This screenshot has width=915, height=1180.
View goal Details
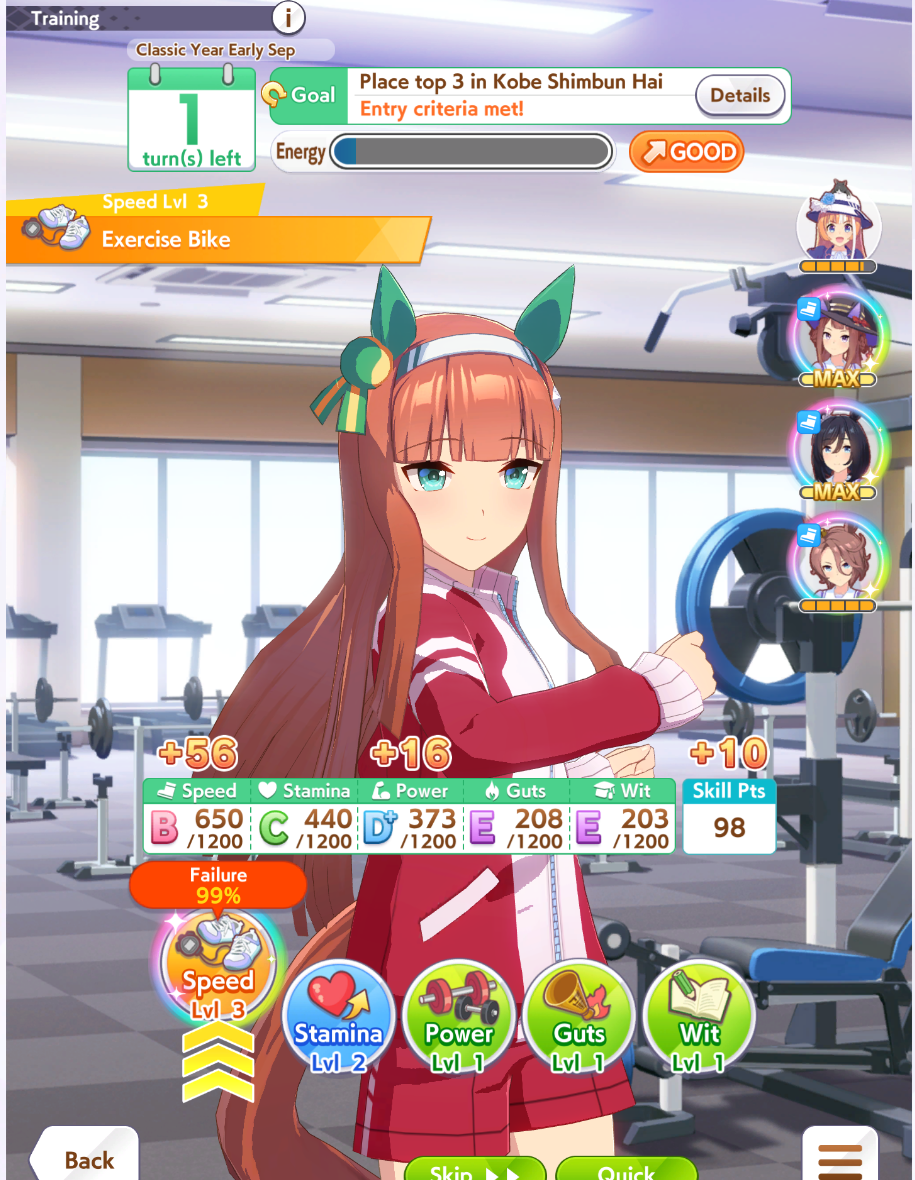(x=740, y=96)
